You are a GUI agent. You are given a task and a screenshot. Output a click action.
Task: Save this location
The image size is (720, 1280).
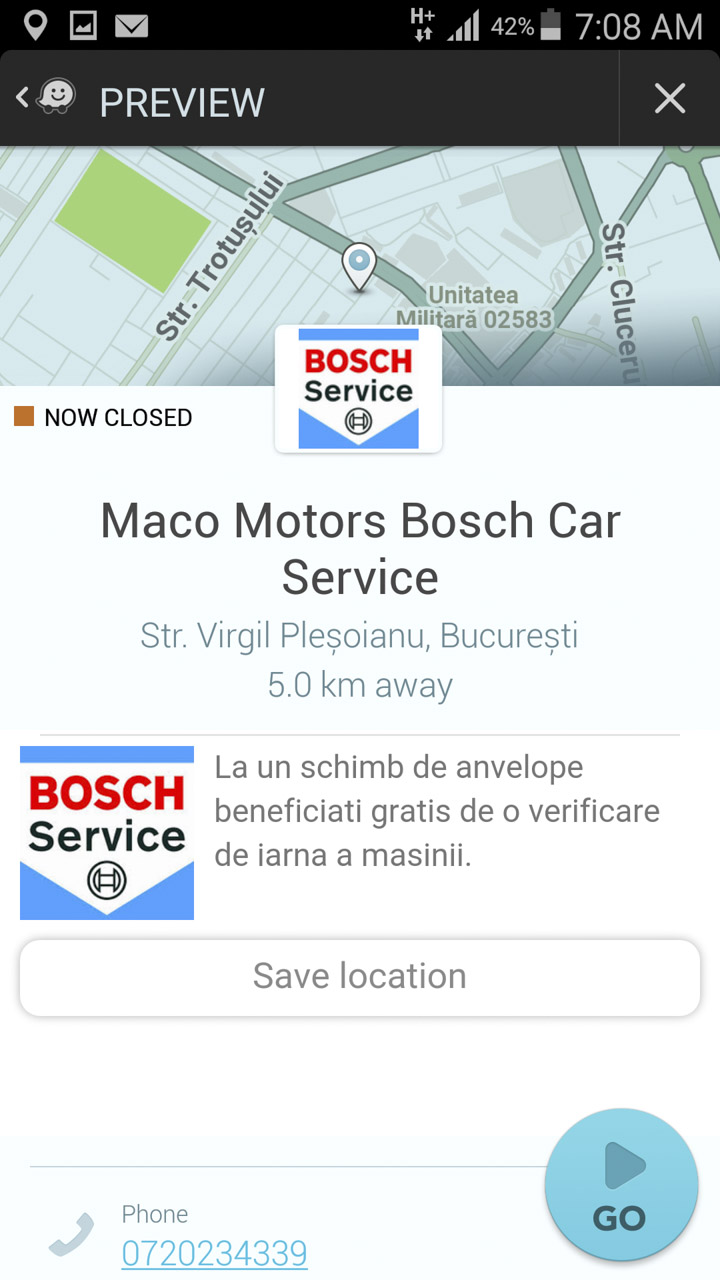click(360, 977)
